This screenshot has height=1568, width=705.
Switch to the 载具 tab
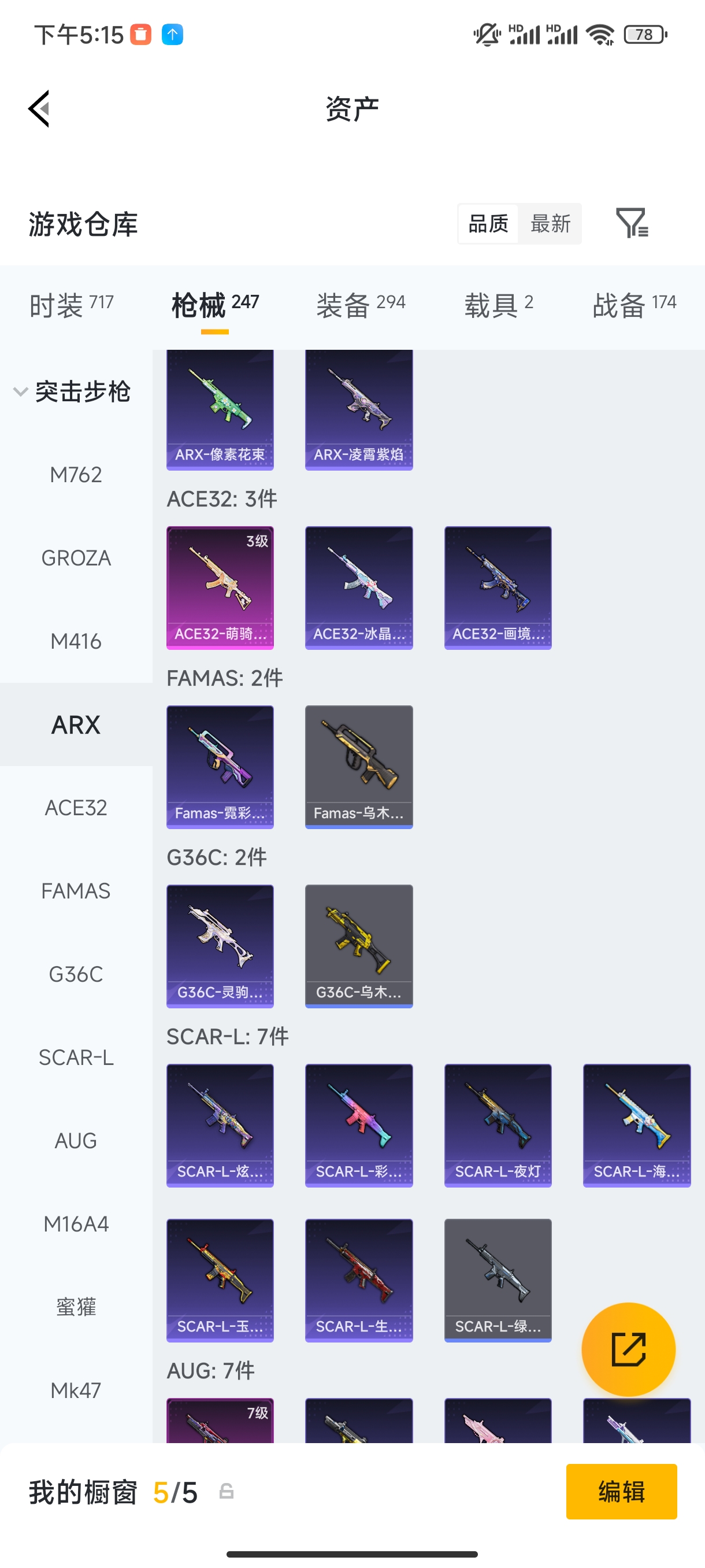(x=498, y=304)
